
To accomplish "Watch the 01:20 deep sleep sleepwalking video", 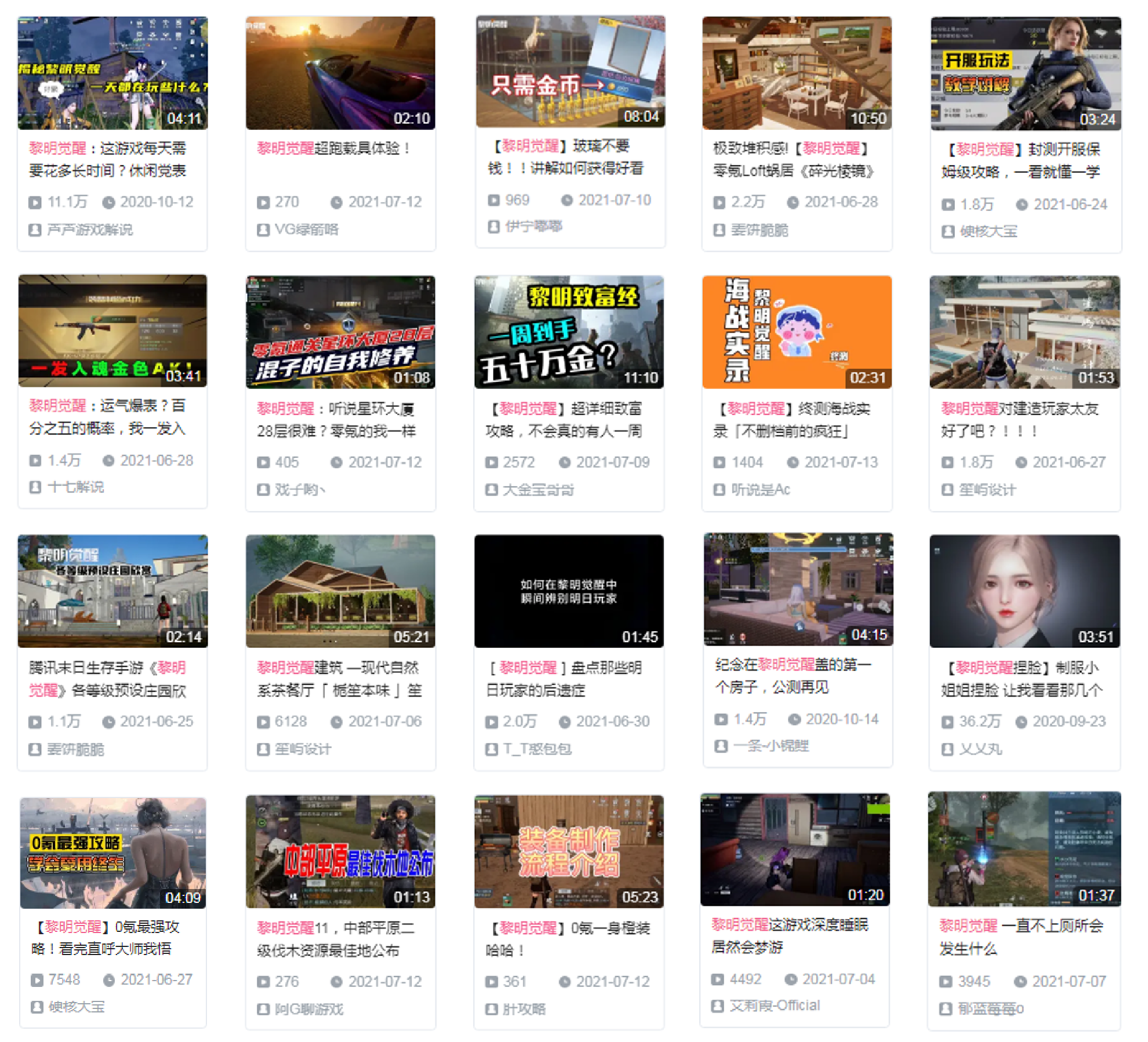I will pyautogui.click(x=795, y=850).
